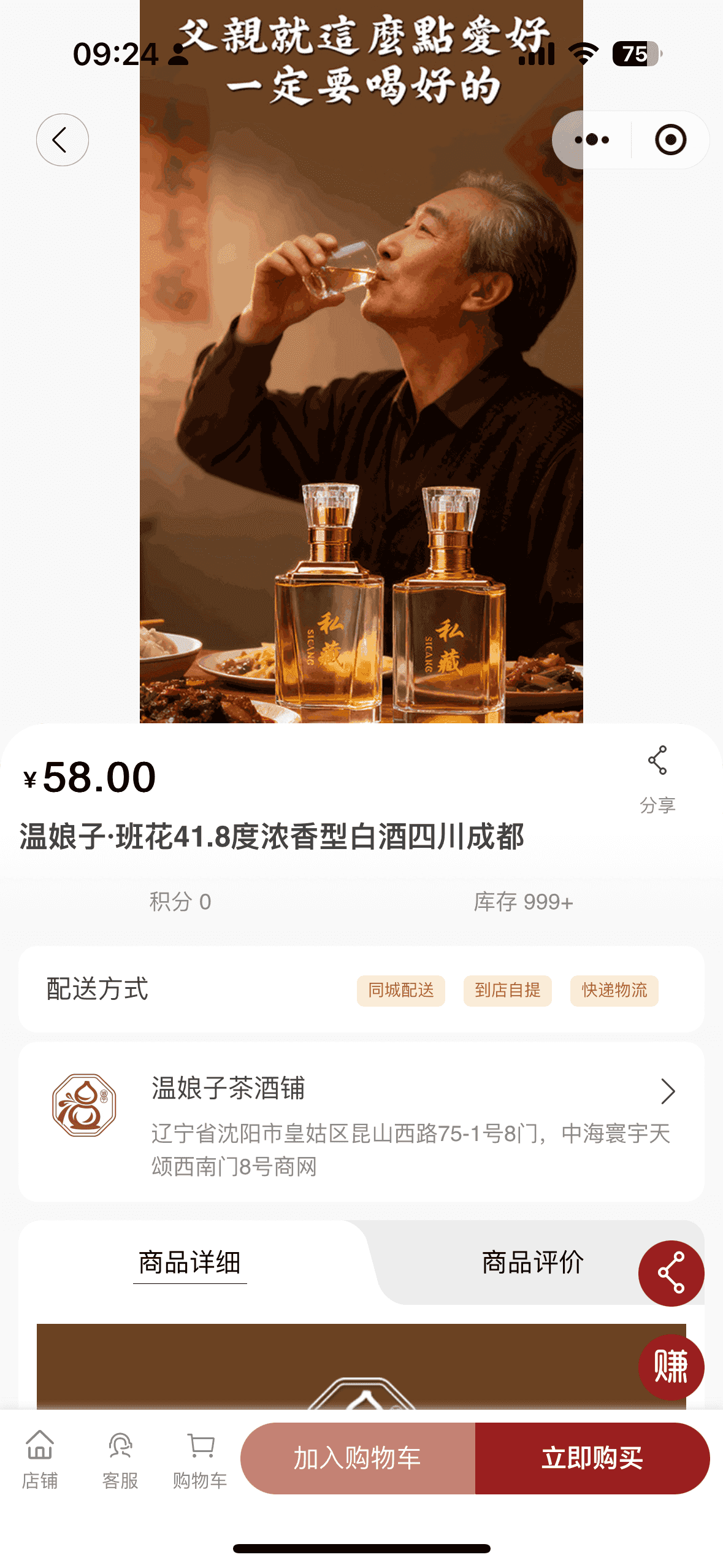The image size is (723, 1568).
Task: Switch to 商品评价 reviews tab
Action: pos(532,1262)
